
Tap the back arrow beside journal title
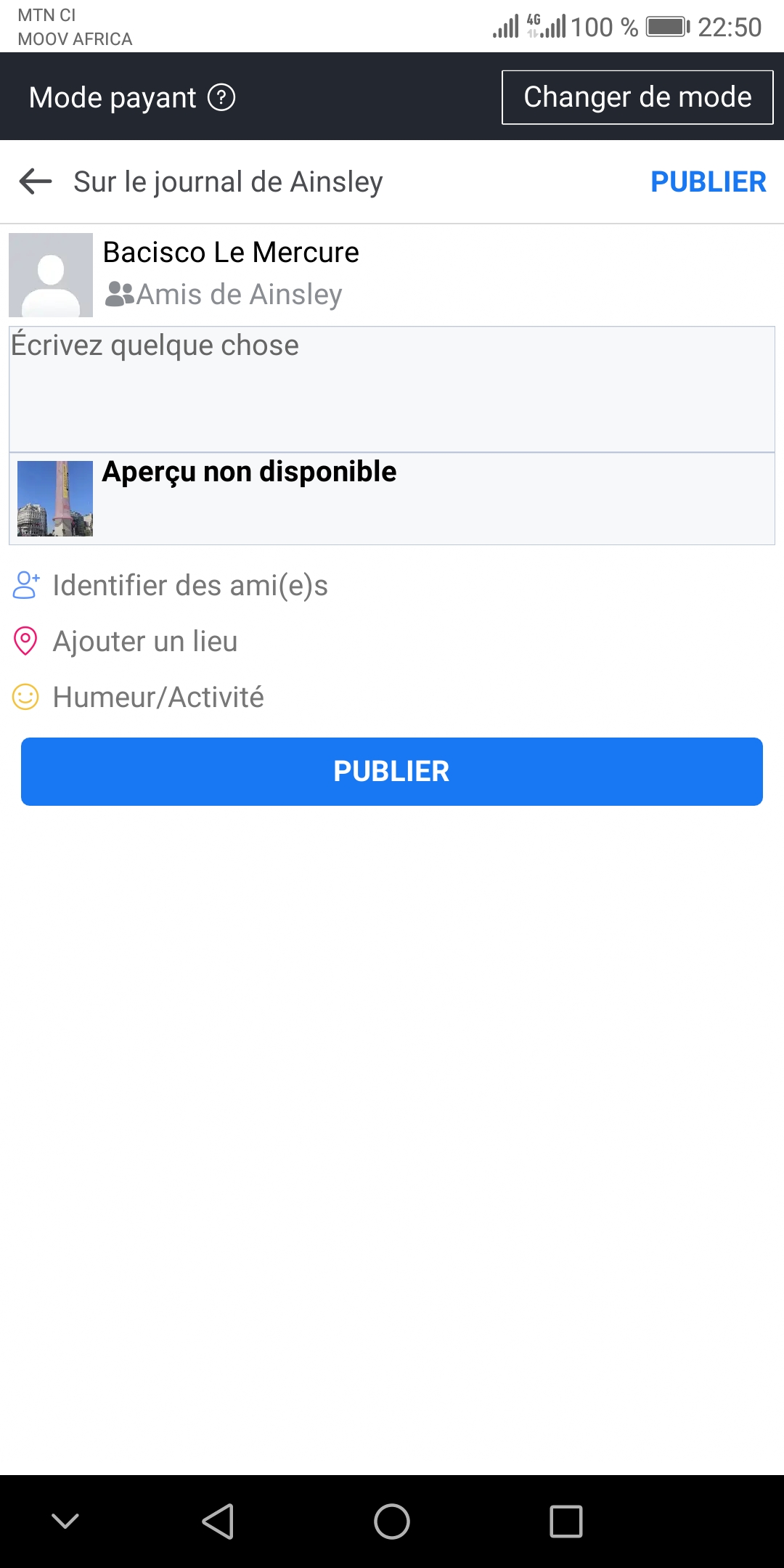[36, 181]
